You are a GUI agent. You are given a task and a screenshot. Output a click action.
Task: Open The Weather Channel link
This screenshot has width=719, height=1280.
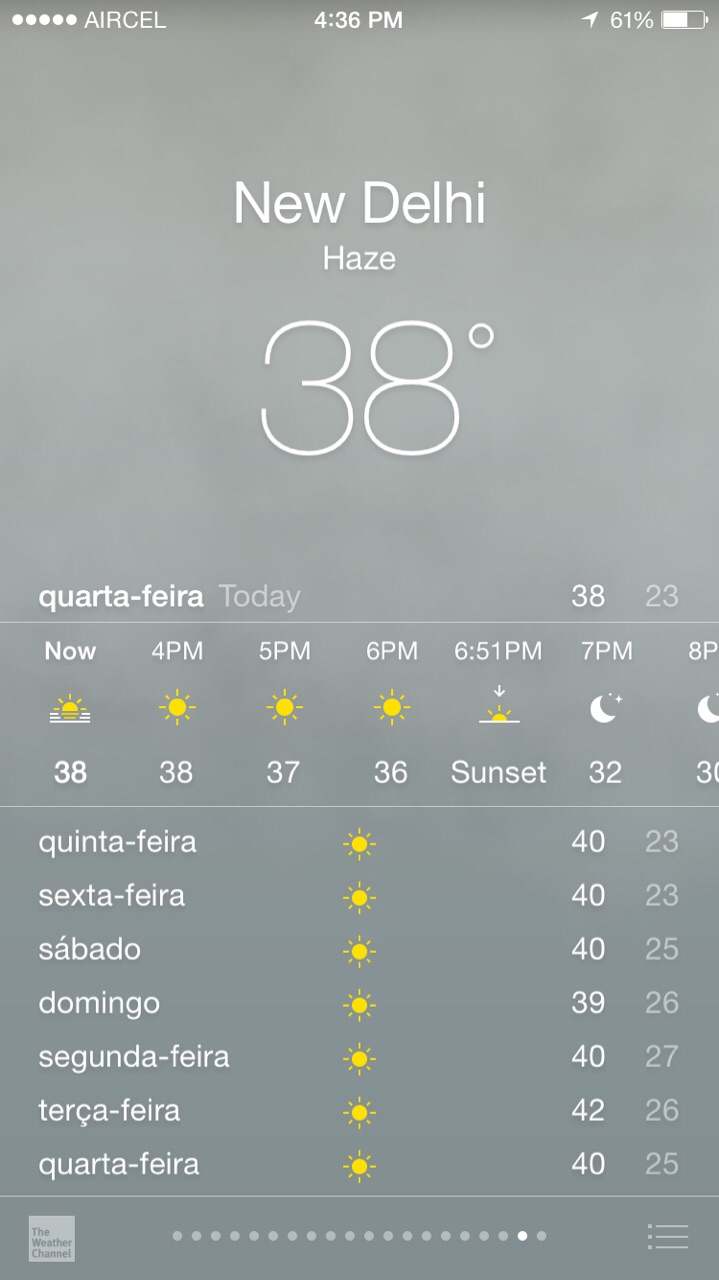coord(51,1238)
